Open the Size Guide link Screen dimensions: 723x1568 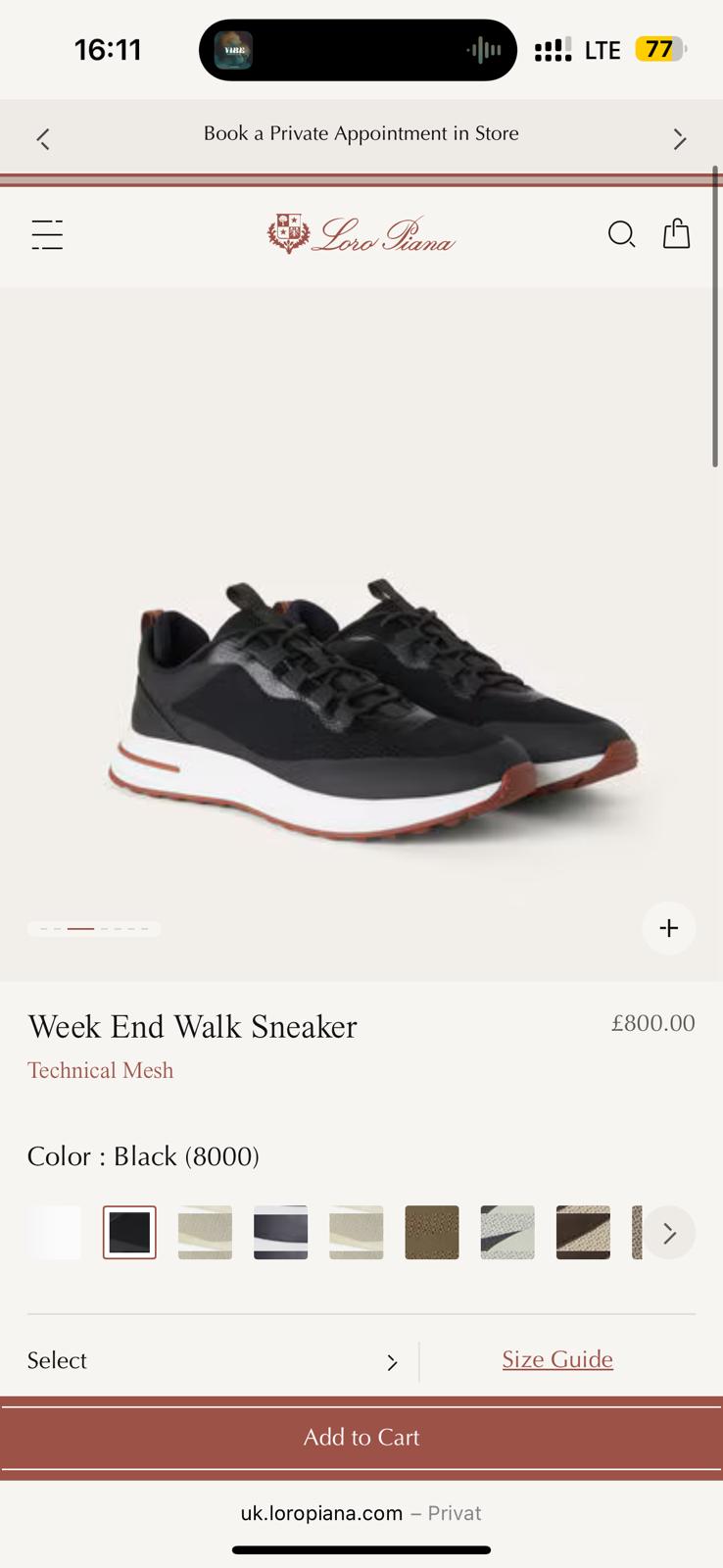coord(557,1359)
